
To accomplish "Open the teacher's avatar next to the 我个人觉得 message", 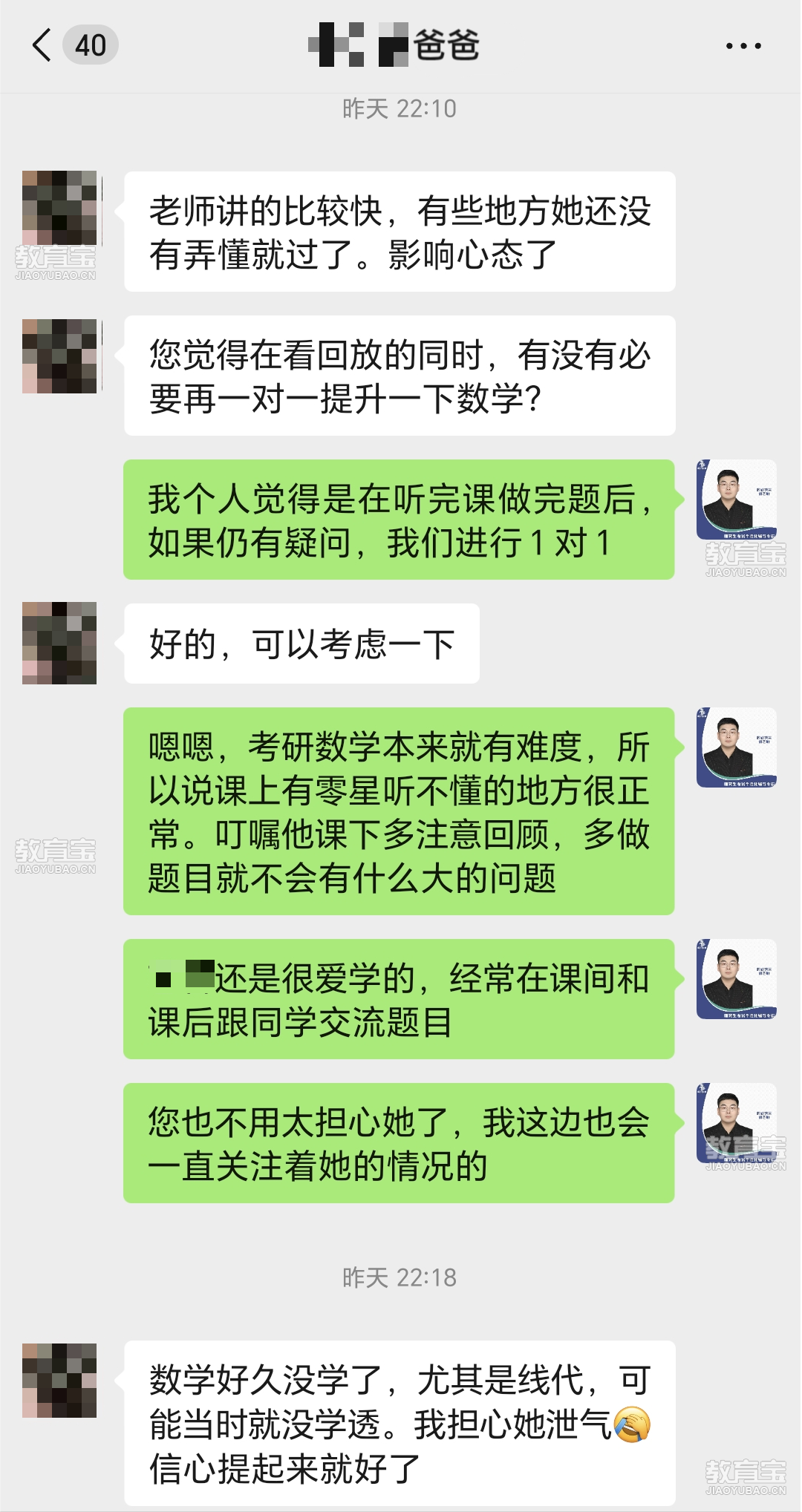I will coord(737,500).
